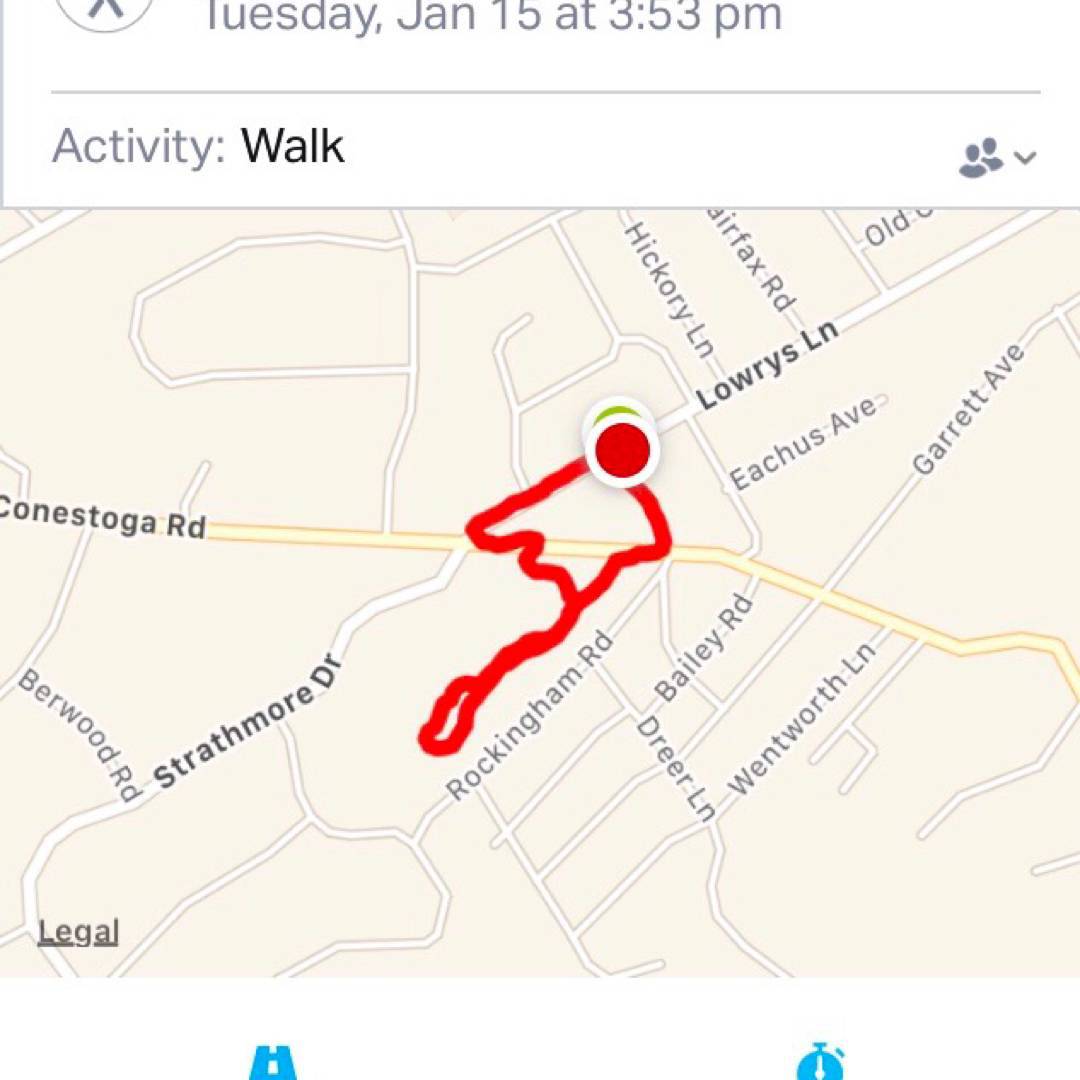Open the privacy audience dropdown

point(997,158)
